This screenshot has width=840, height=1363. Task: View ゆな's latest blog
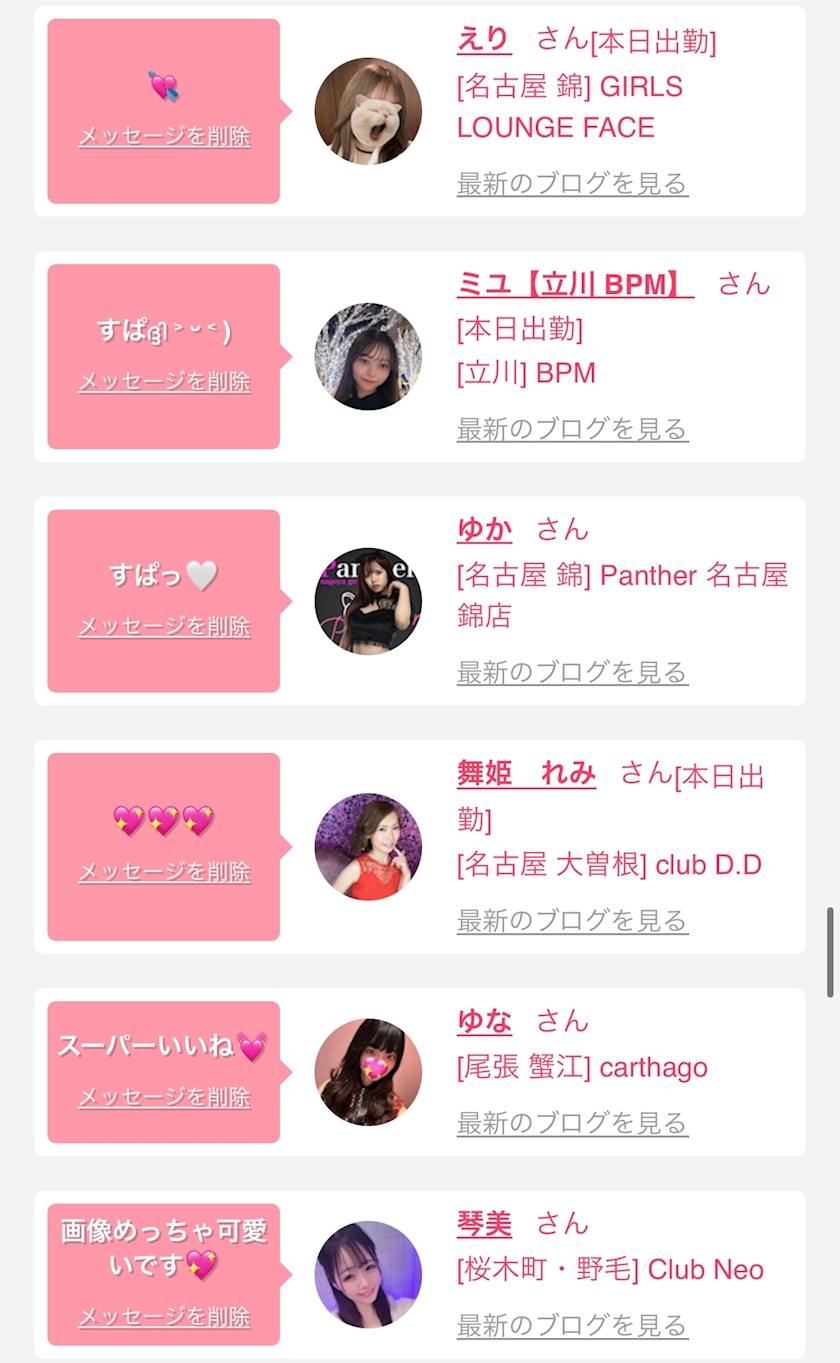click(572, 1123)
